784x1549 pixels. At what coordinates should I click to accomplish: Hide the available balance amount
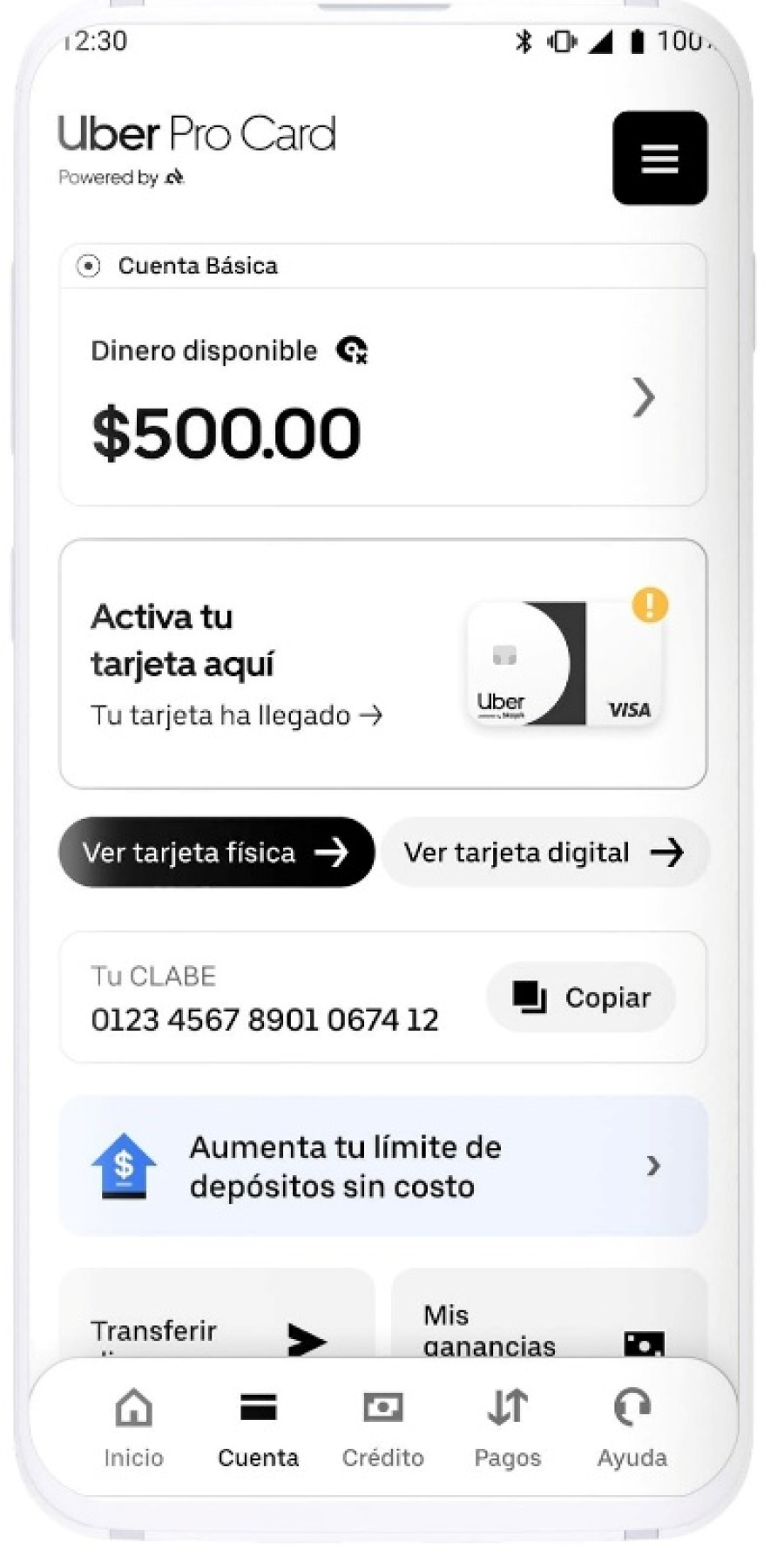point(352,351)
